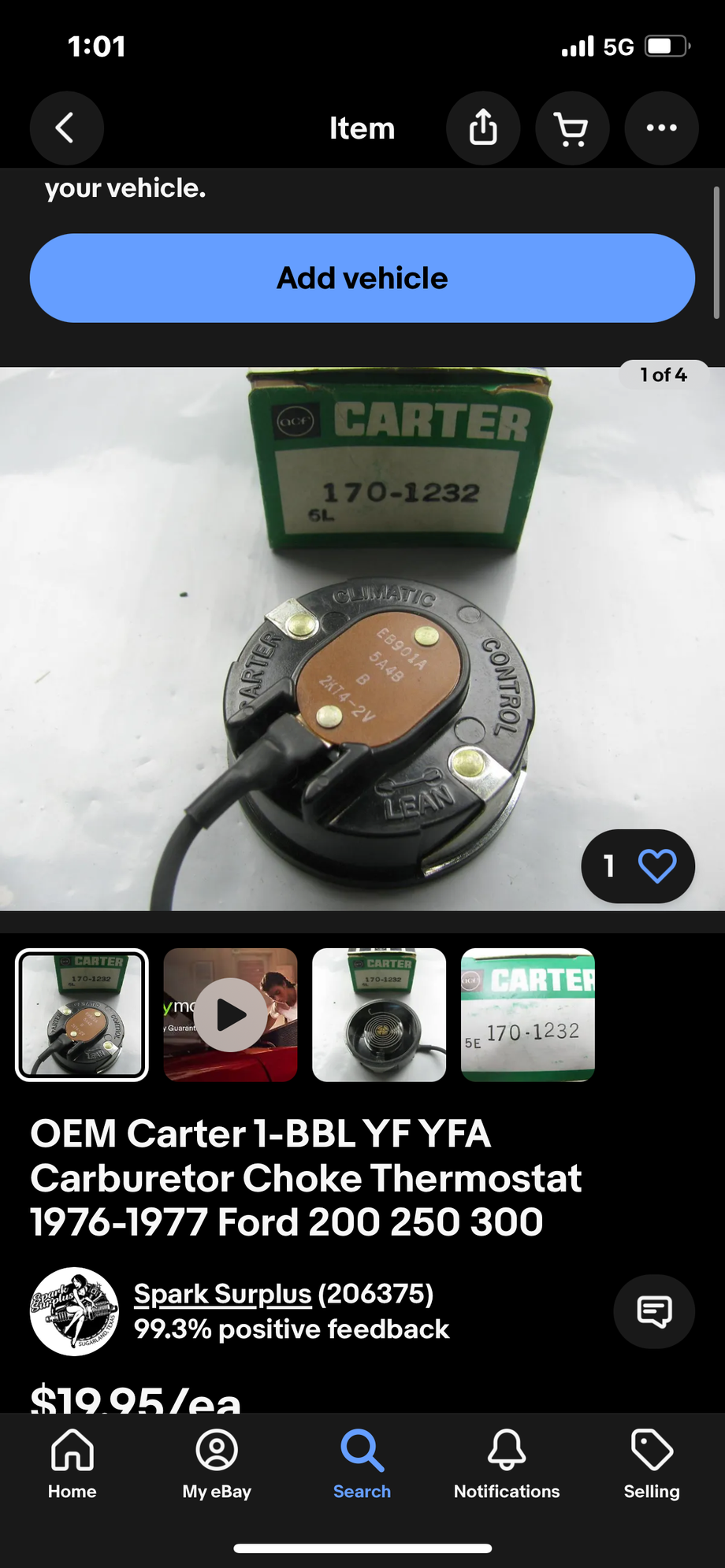Open a chat with the seller

point(654,1311)
